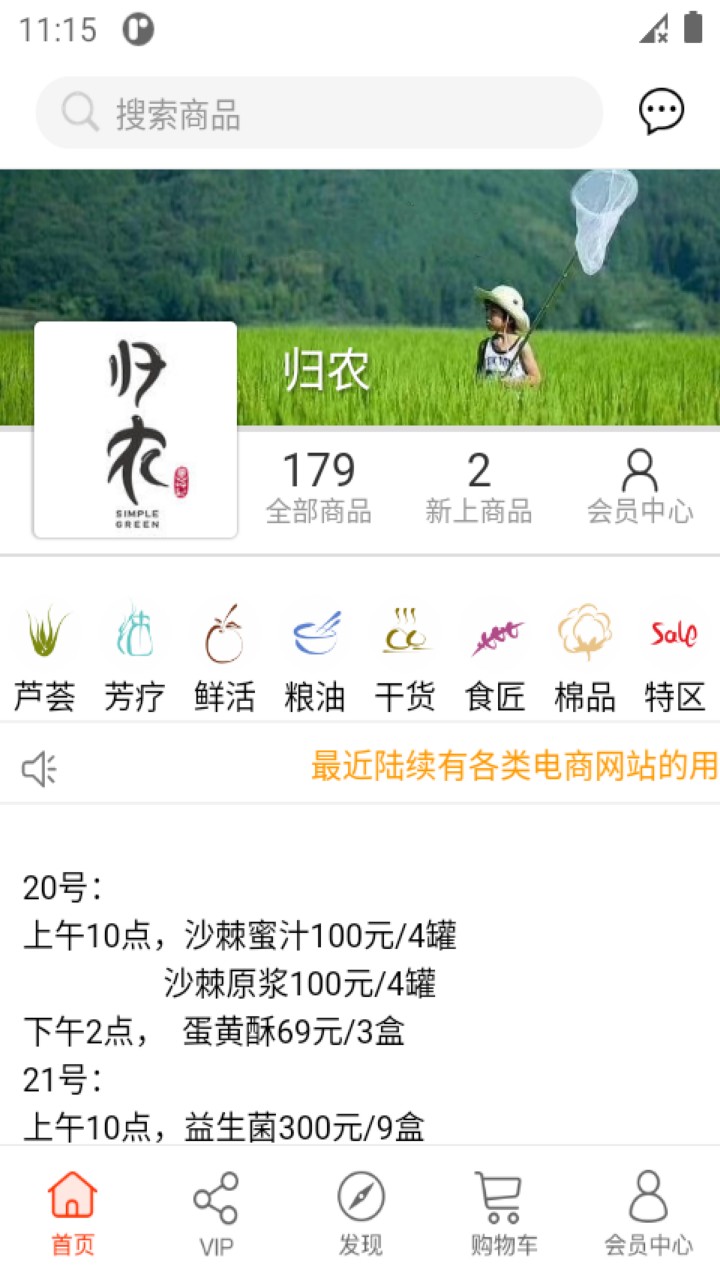Select the 芦荟 category
Screen dimensions: 720x1280
(x=45, y=657)
